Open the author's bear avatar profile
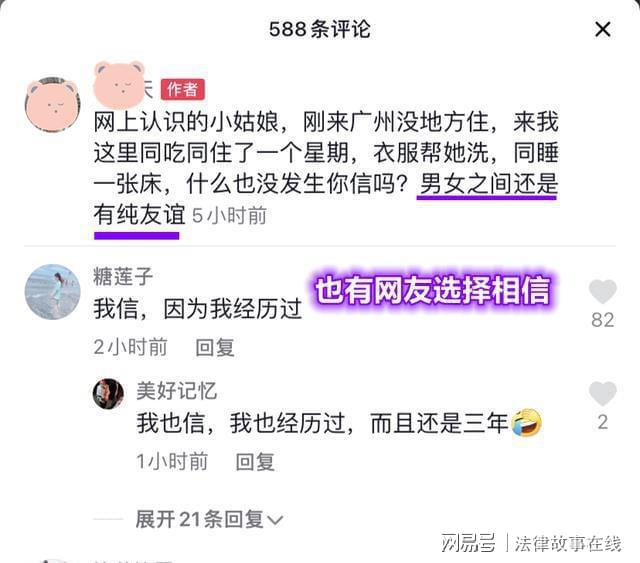The height and width of the screenshot is (563, 640). pyautogui.click(x=52, y=104)
